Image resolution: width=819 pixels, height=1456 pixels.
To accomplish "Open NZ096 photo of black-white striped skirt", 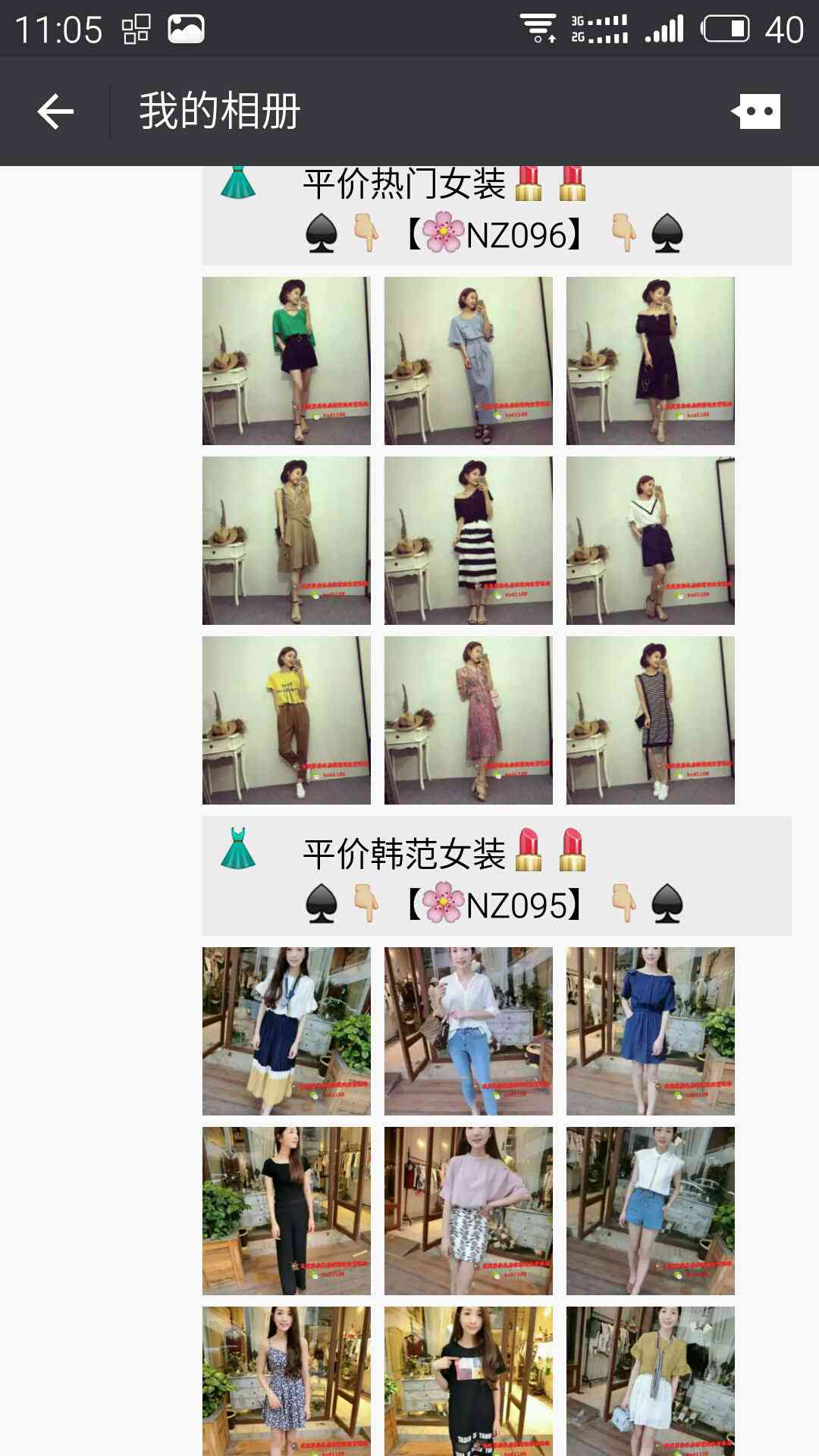I will click(x=469, y=541).
